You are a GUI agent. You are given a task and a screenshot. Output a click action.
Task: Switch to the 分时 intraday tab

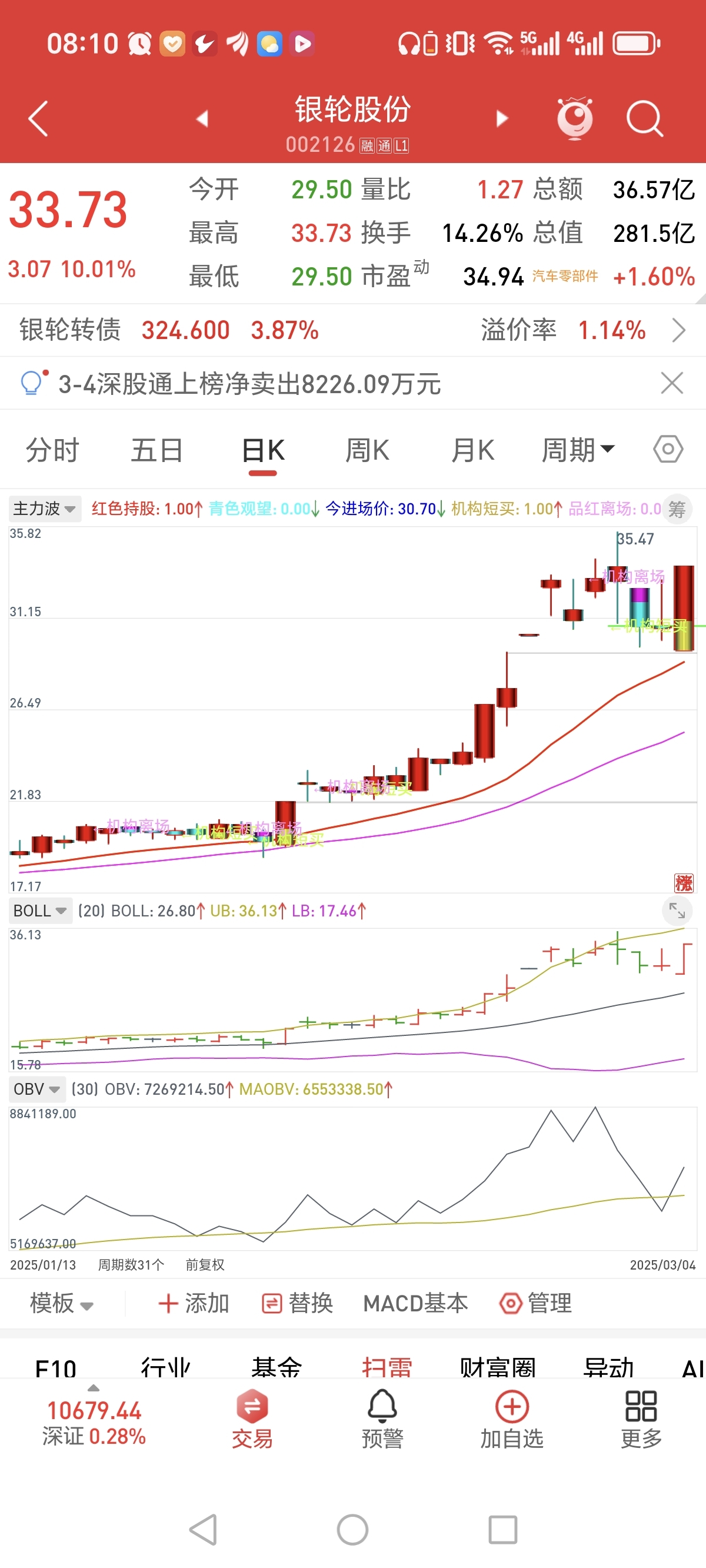tap(52, 449)
